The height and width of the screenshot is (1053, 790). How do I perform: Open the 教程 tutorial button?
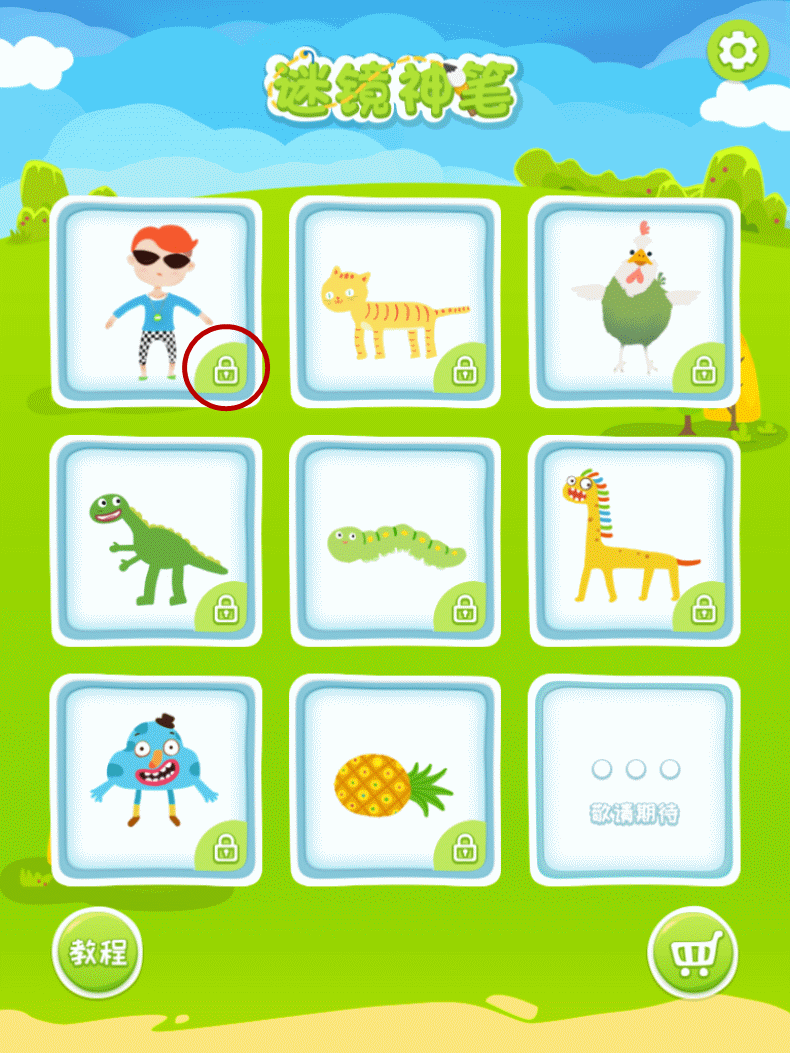97,953
